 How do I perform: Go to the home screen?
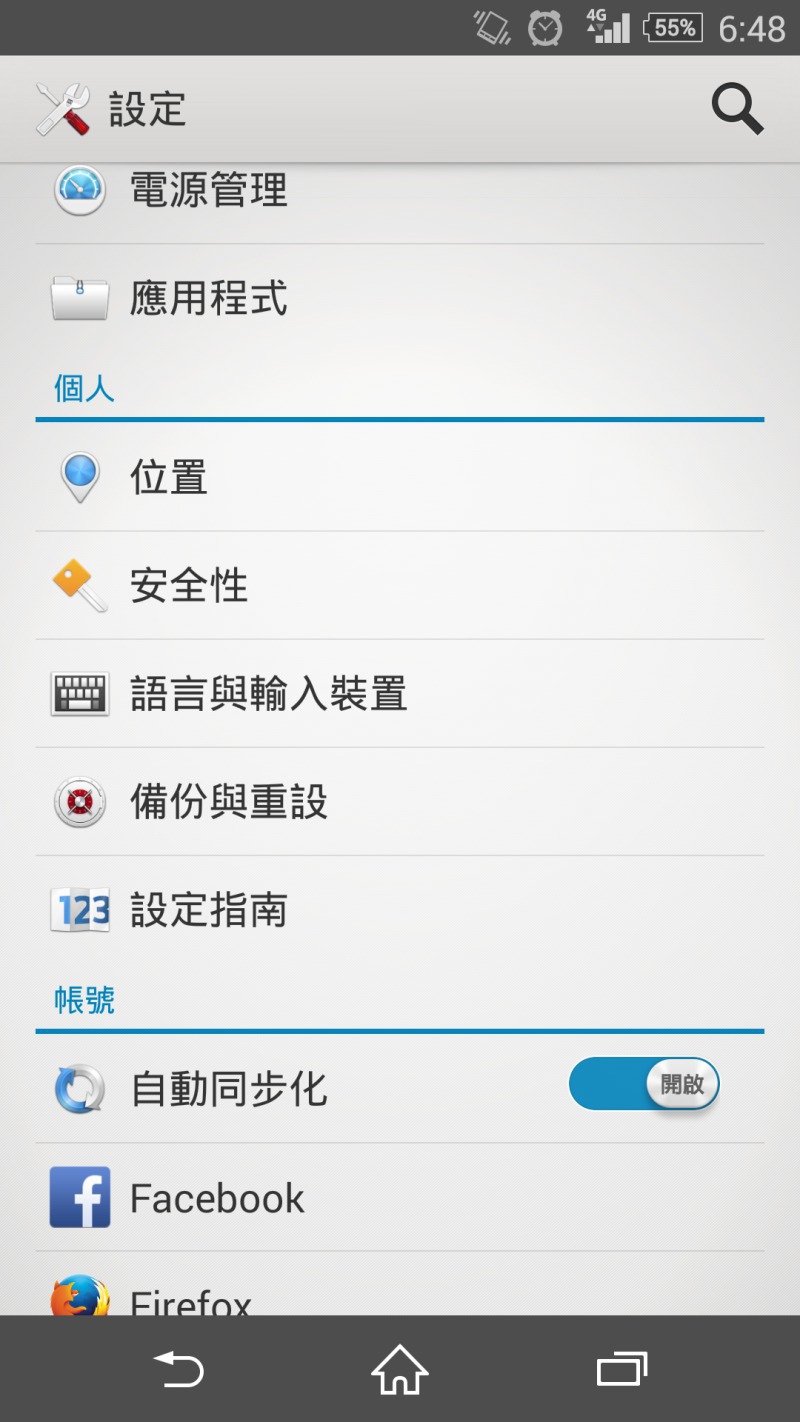(400, 1369)
